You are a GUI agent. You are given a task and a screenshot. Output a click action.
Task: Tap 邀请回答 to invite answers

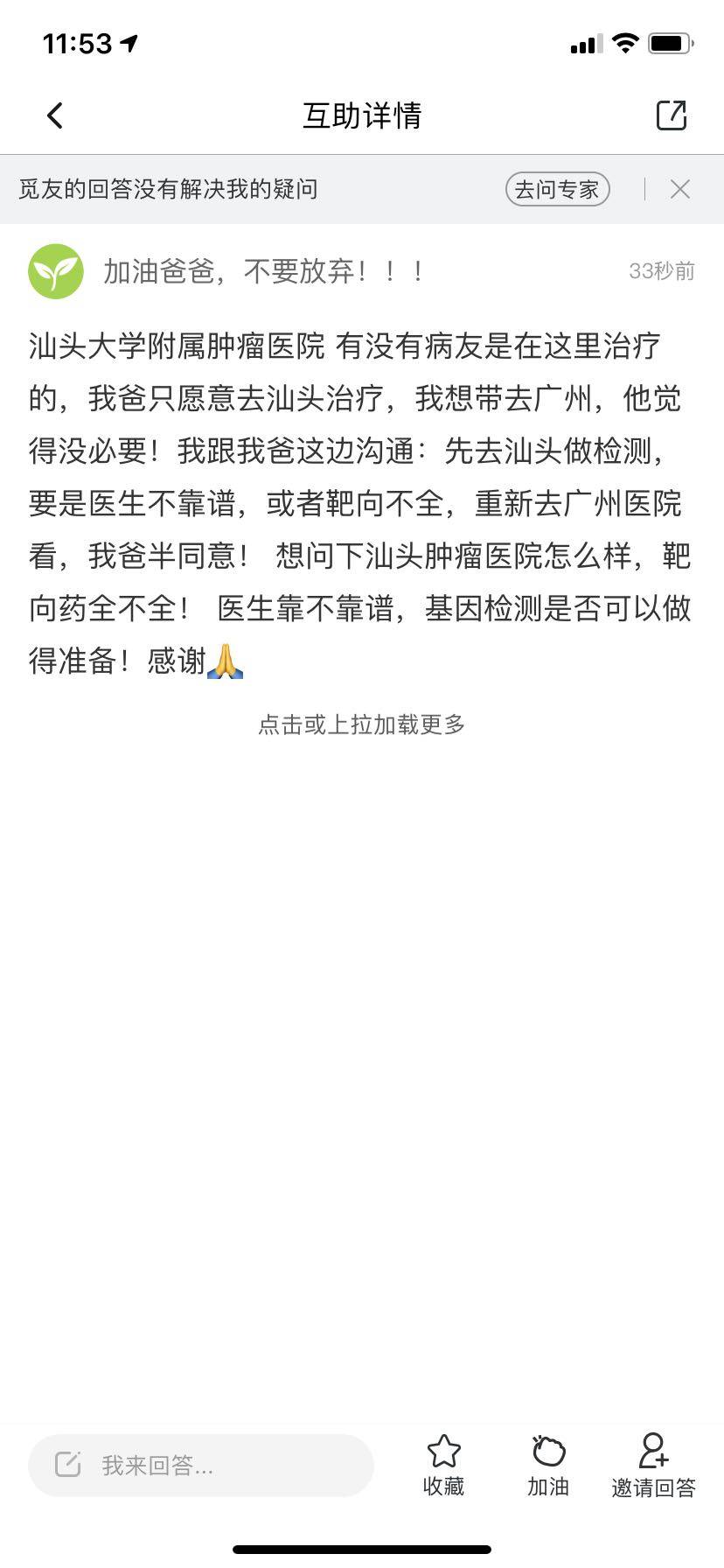pos(653,1465)
